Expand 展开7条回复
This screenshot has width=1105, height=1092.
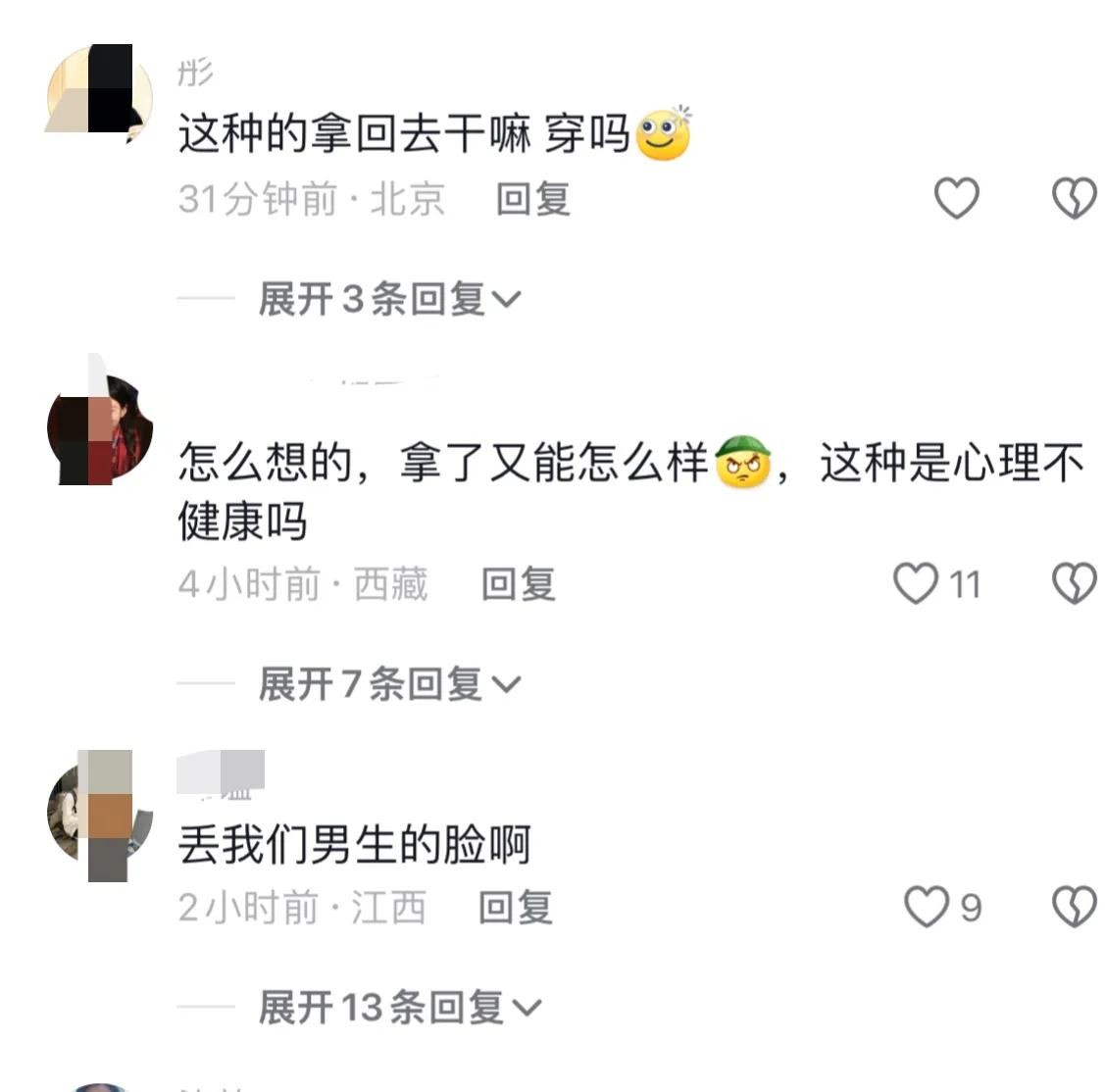[x=389, y=684]
